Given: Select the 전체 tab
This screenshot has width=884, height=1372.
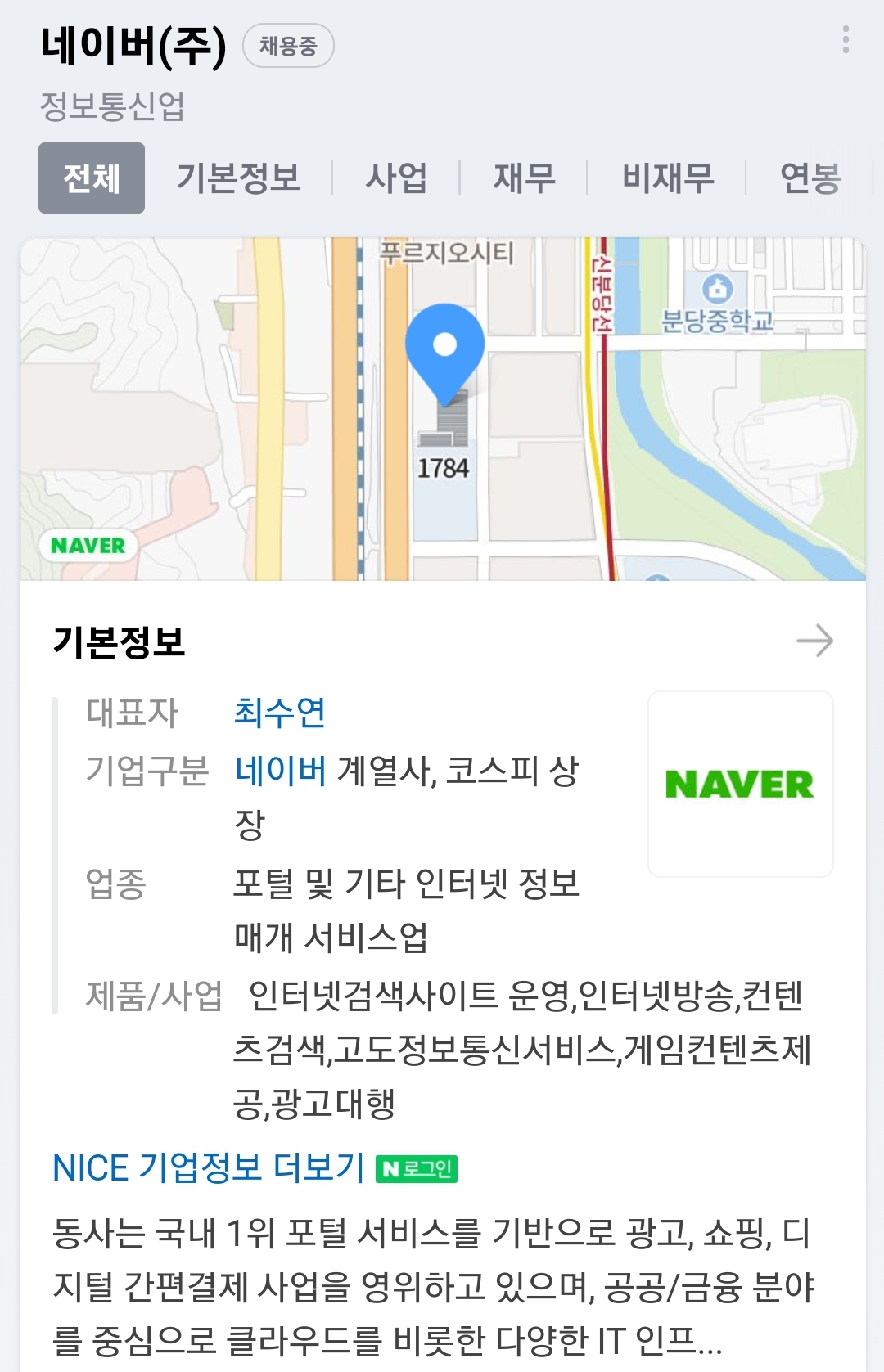Looking at the screenshot, I should pyautogui.click(x=92, y=178).
